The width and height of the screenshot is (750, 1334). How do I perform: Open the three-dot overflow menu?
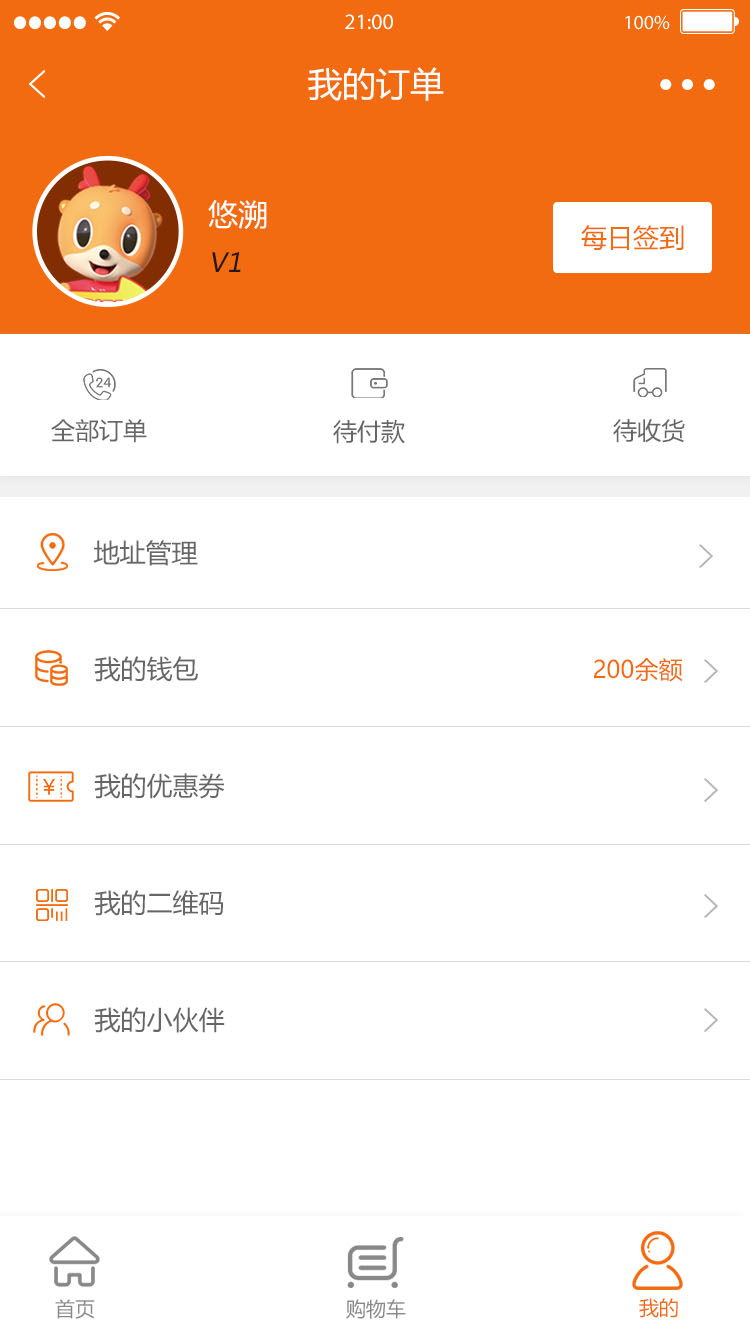click(x=687, y=84)
